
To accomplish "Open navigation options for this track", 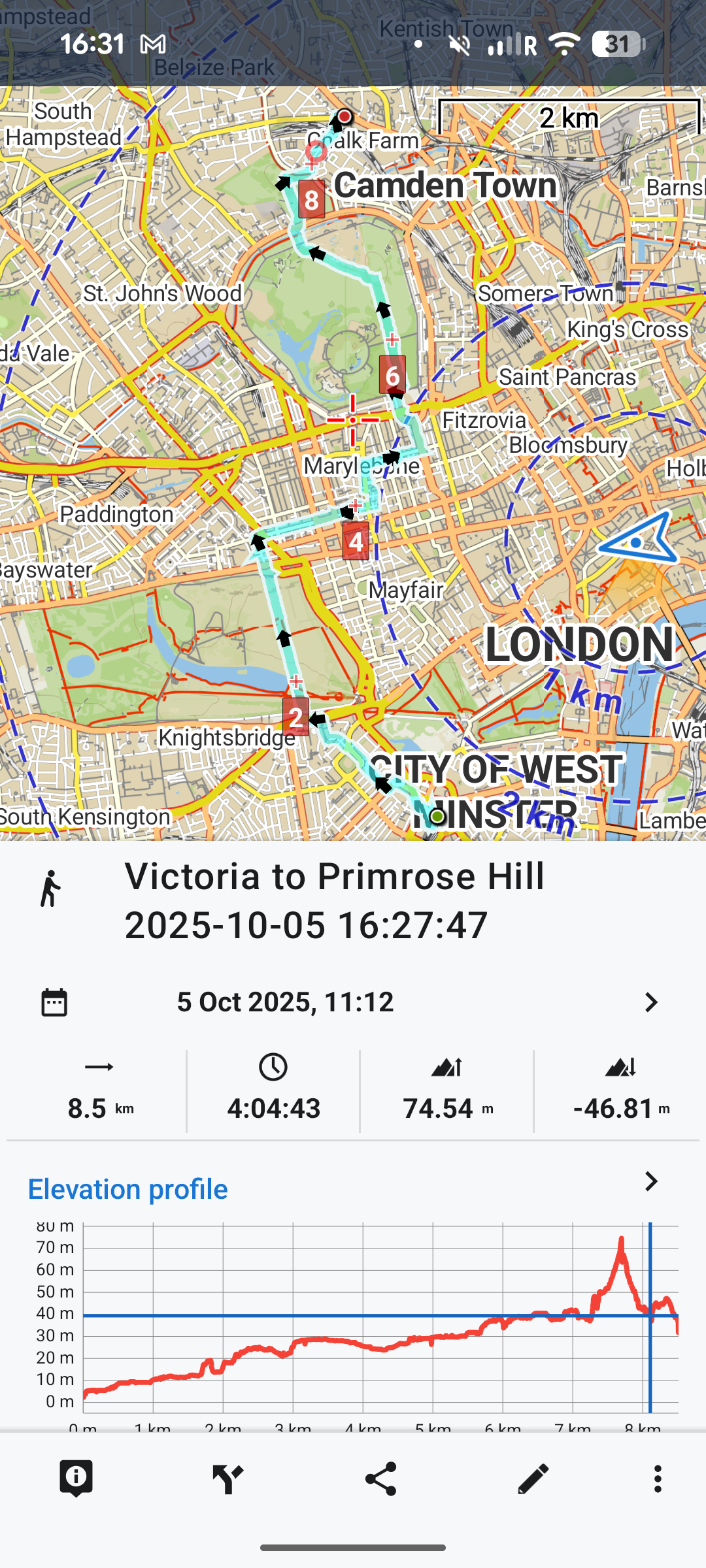I will click(x=228, y=1478).
